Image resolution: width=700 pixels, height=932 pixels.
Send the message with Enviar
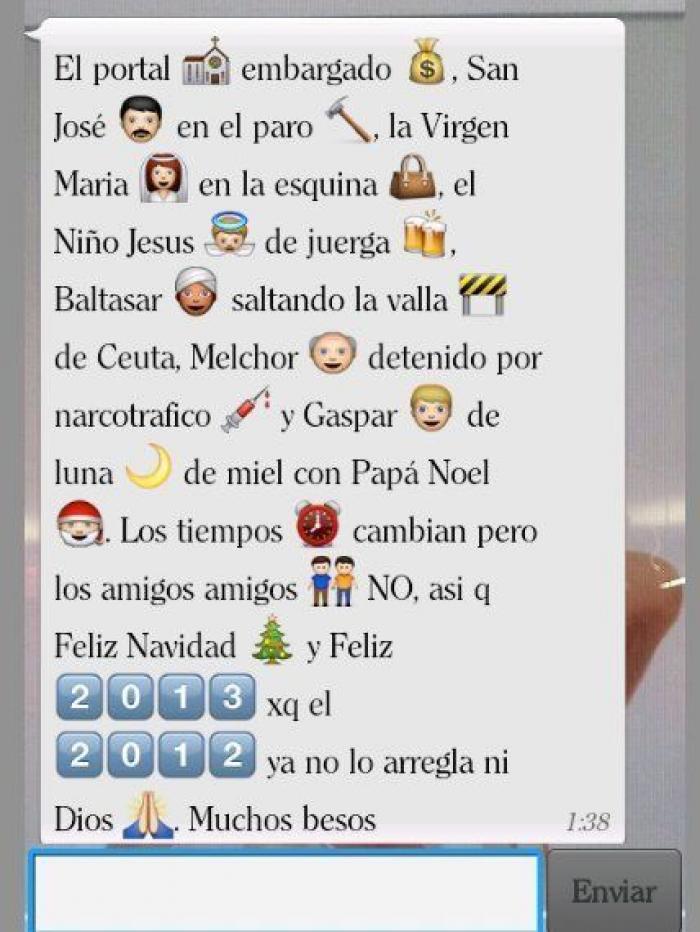[x=614, y=890]
